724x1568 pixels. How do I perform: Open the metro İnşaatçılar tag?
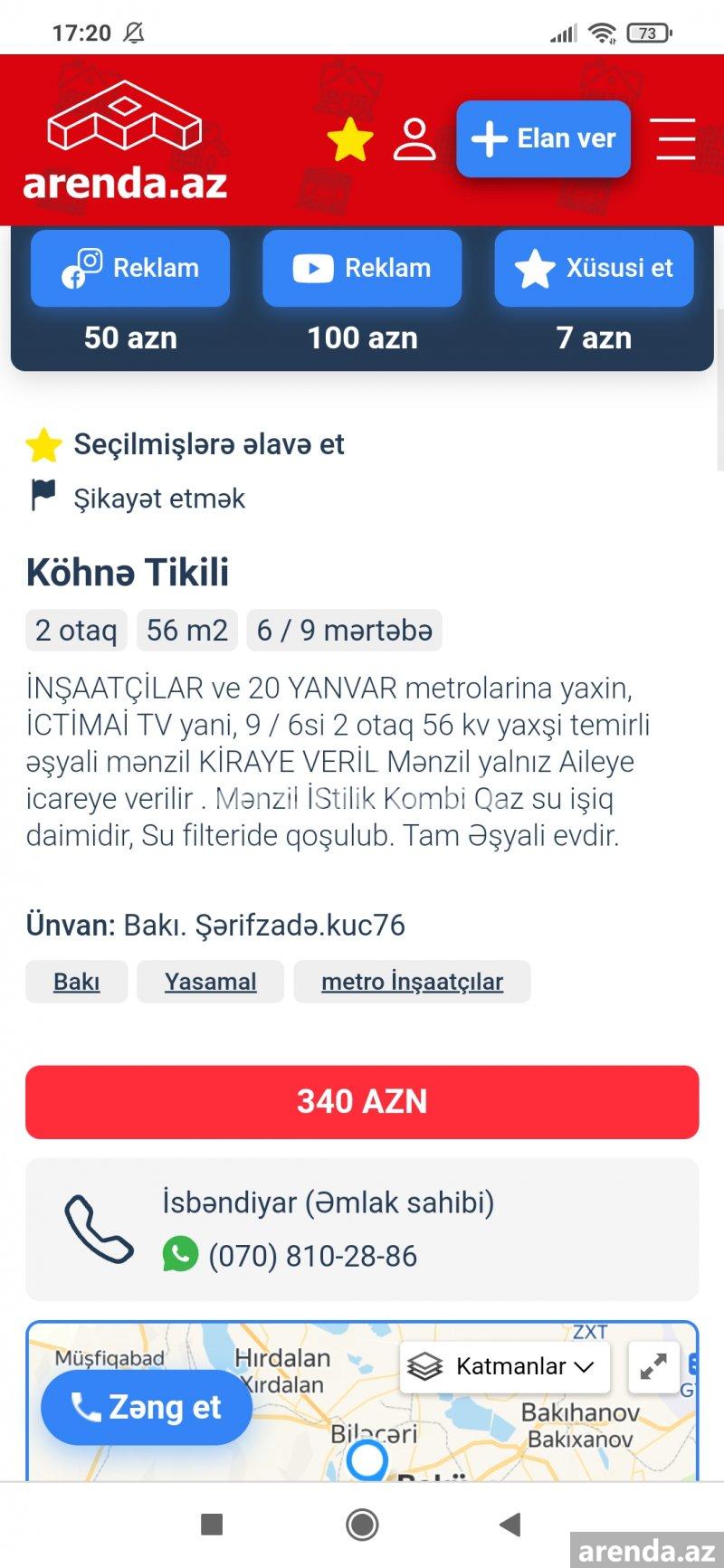click(412, 982)
